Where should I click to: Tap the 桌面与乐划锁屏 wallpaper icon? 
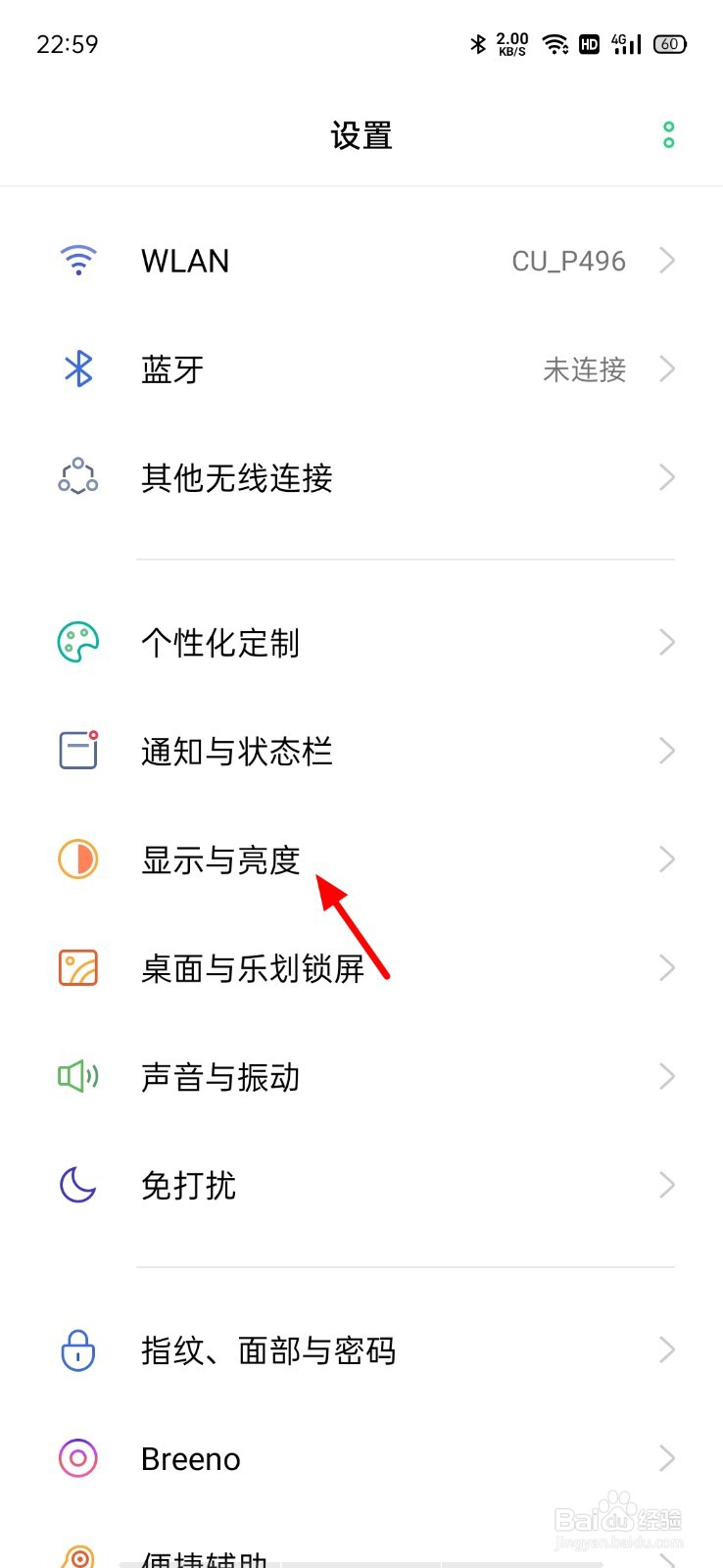coord(77,968)
